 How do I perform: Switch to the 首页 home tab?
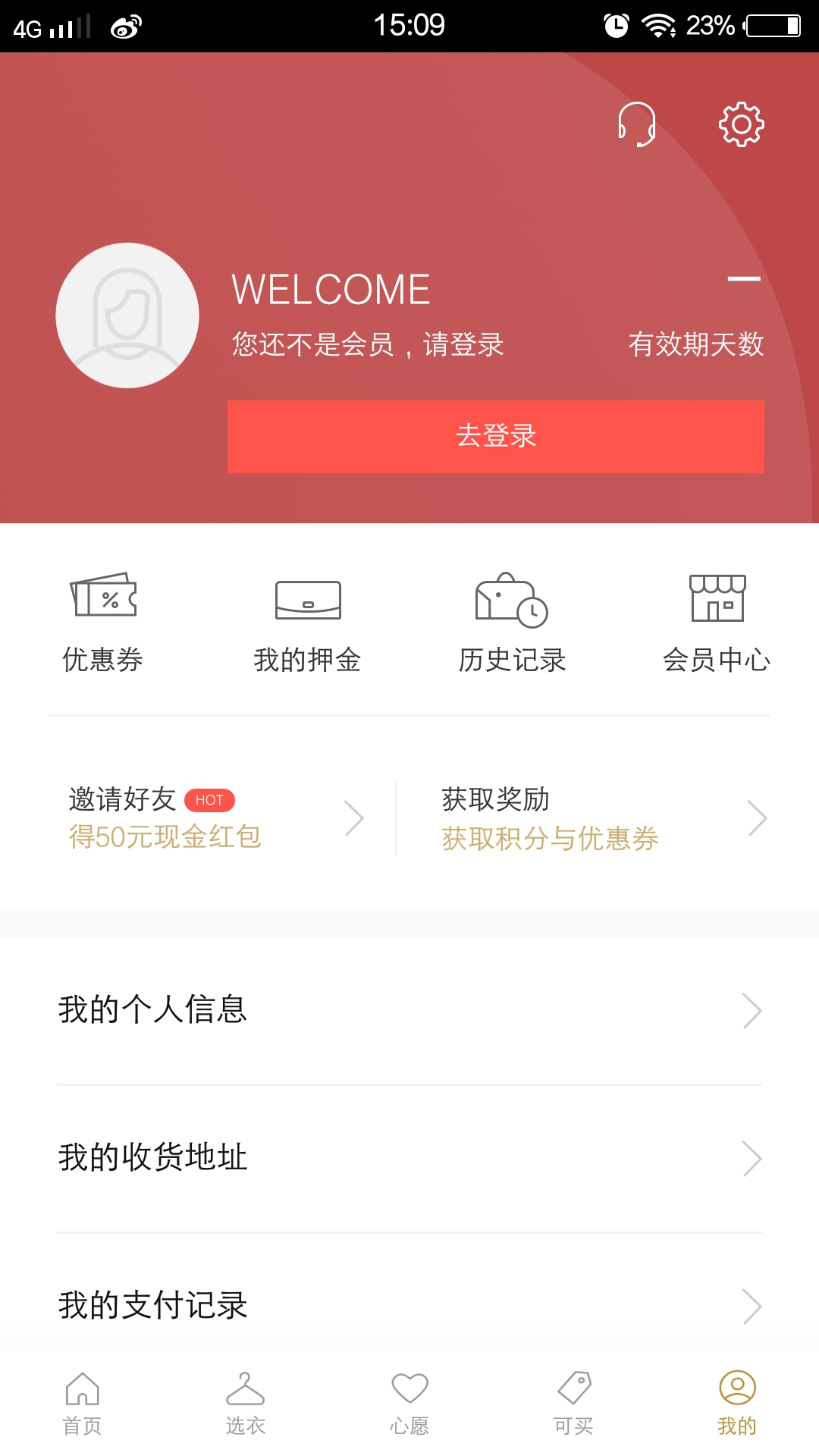click(82, 1403)
